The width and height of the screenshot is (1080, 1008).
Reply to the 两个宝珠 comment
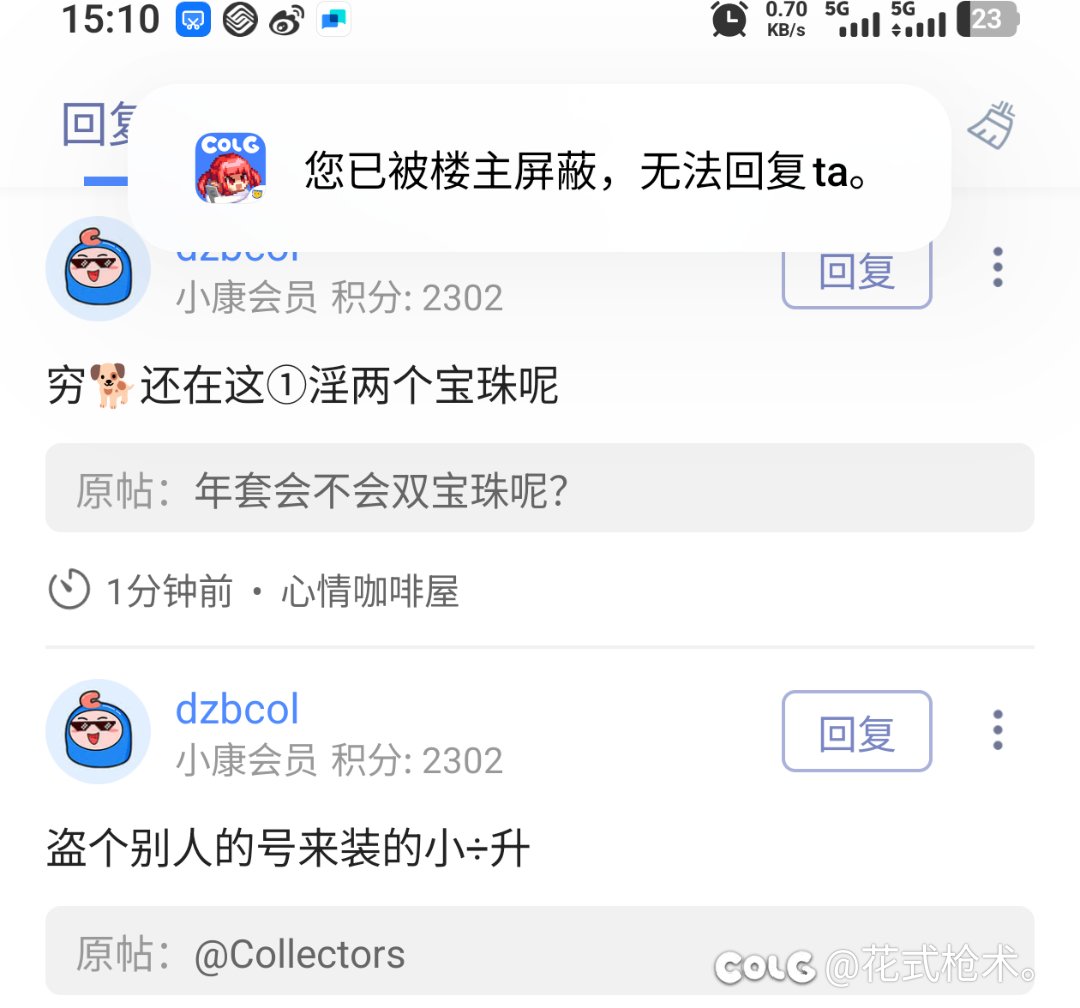tap(856, 272)
